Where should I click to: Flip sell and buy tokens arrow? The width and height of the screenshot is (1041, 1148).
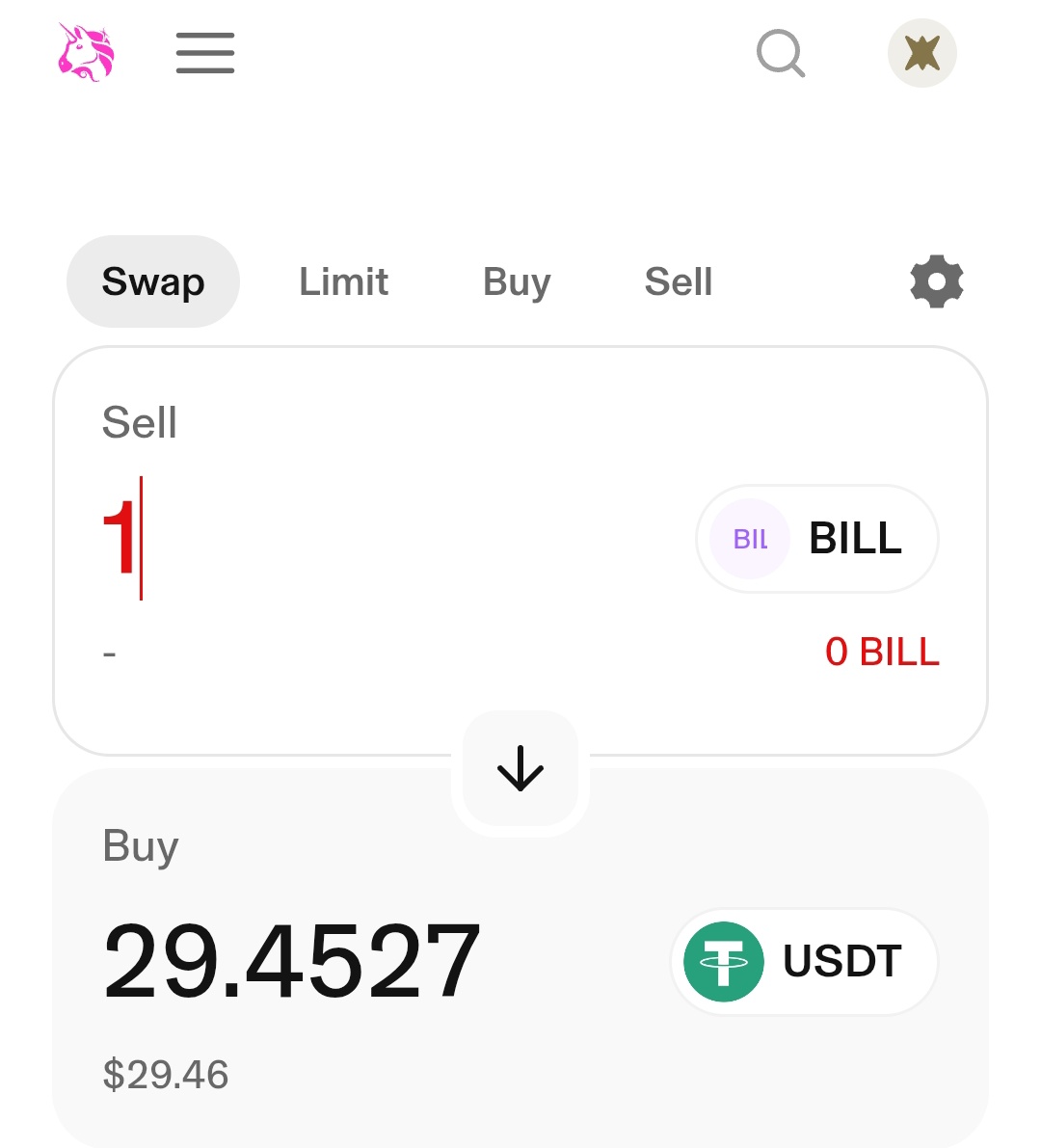coord(520,769)
